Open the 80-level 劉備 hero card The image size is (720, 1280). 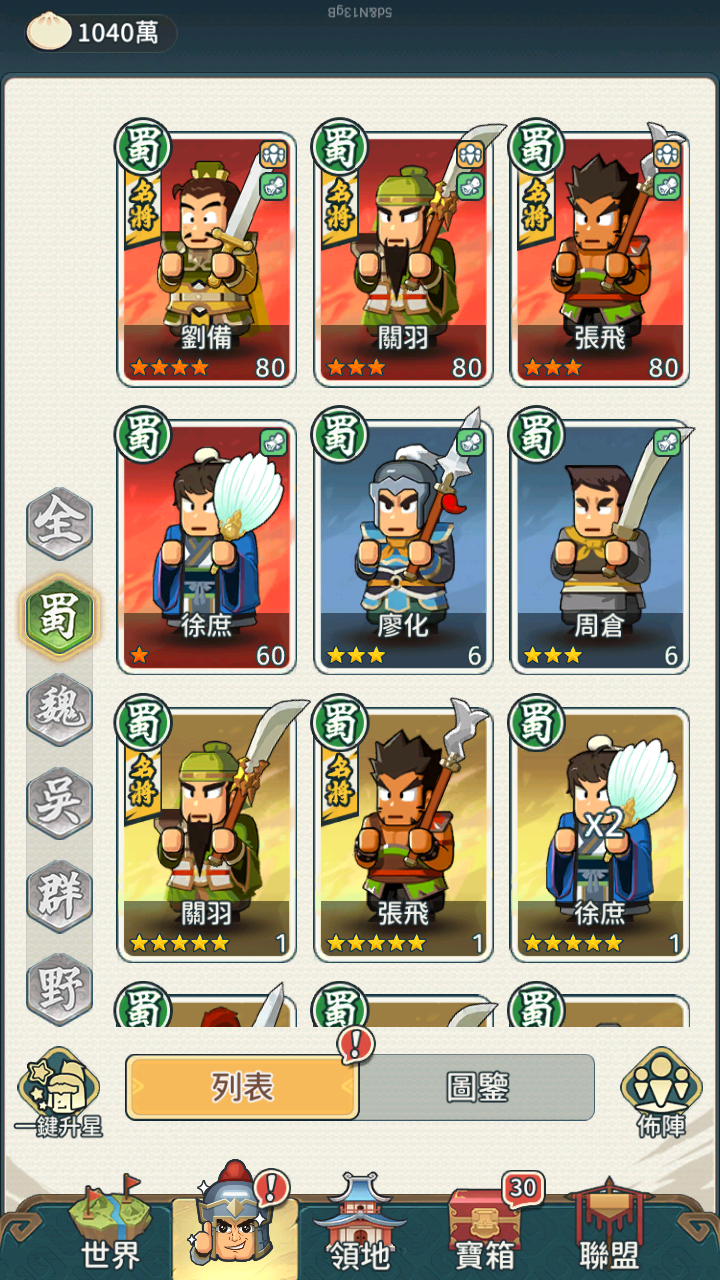207,258
